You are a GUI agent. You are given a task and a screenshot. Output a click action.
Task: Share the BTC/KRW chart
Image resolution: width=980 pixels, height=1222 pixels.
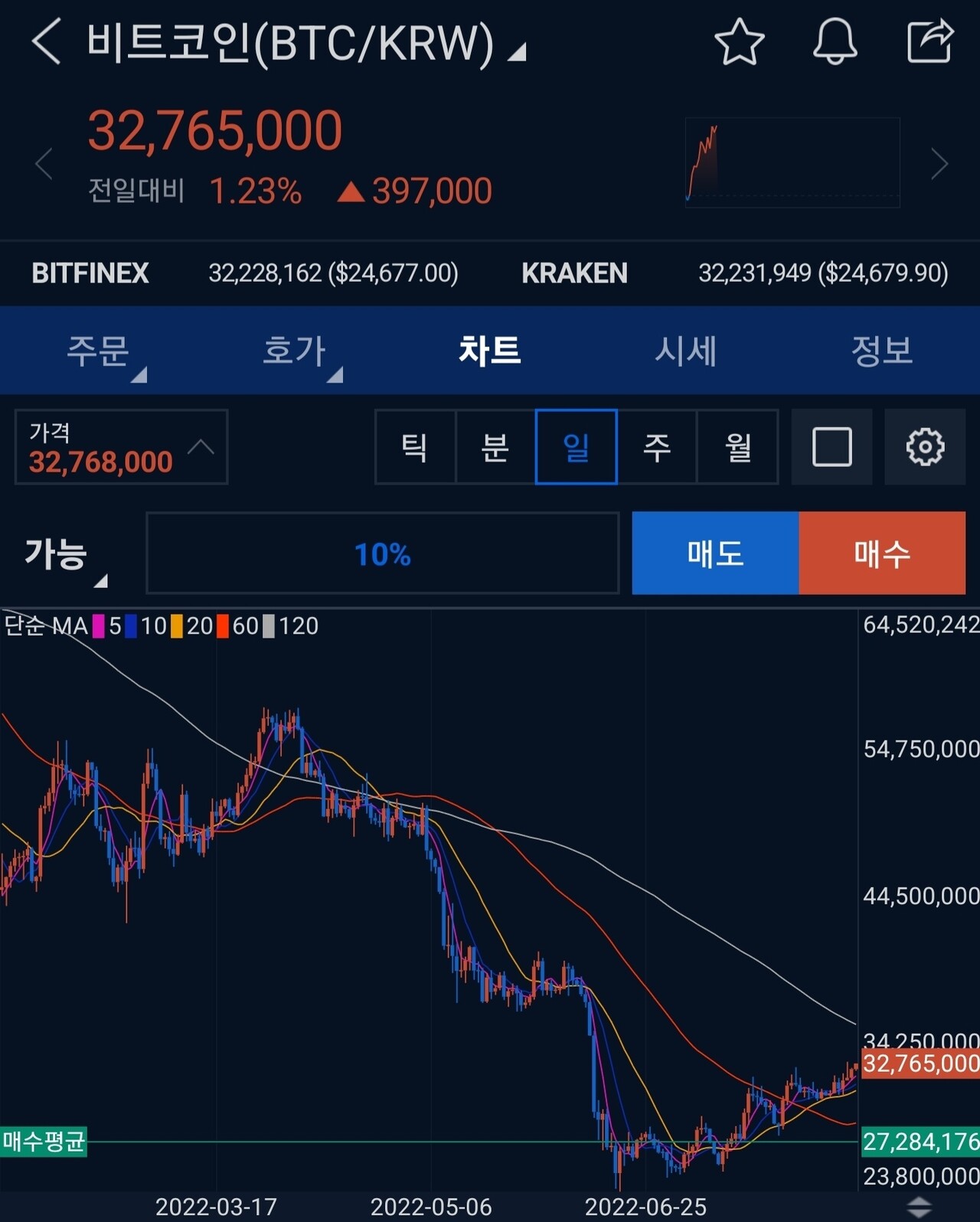tap(931, 42)
